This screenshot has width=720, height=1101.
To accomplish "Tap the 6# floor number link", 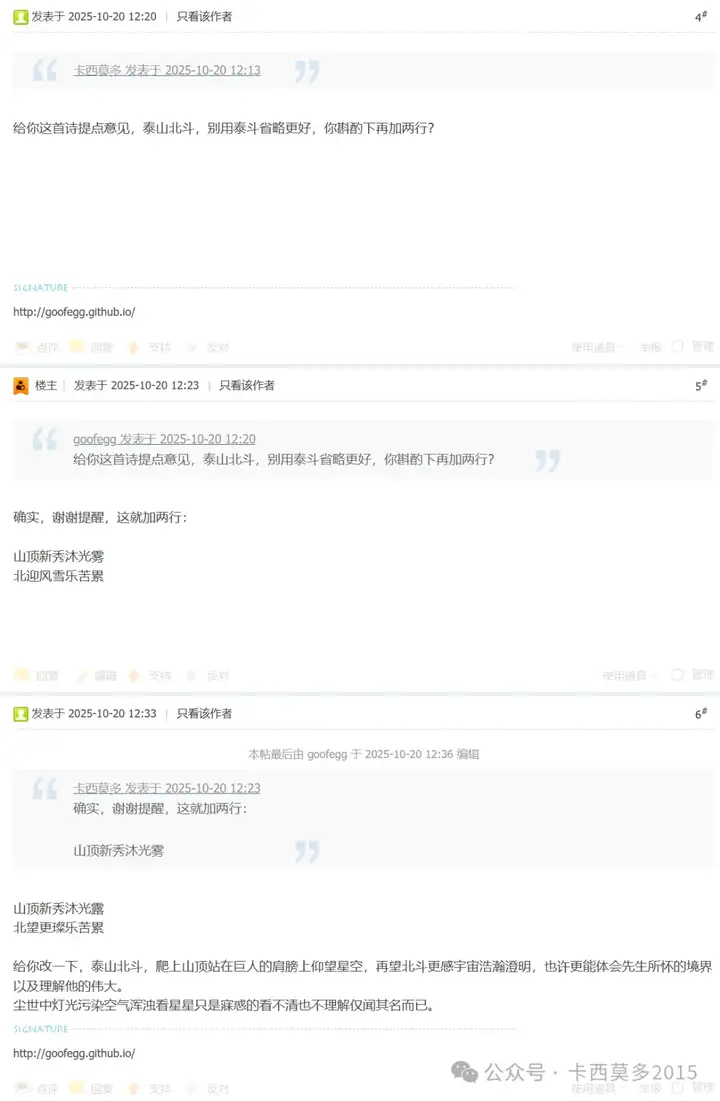I will [700, 713].
